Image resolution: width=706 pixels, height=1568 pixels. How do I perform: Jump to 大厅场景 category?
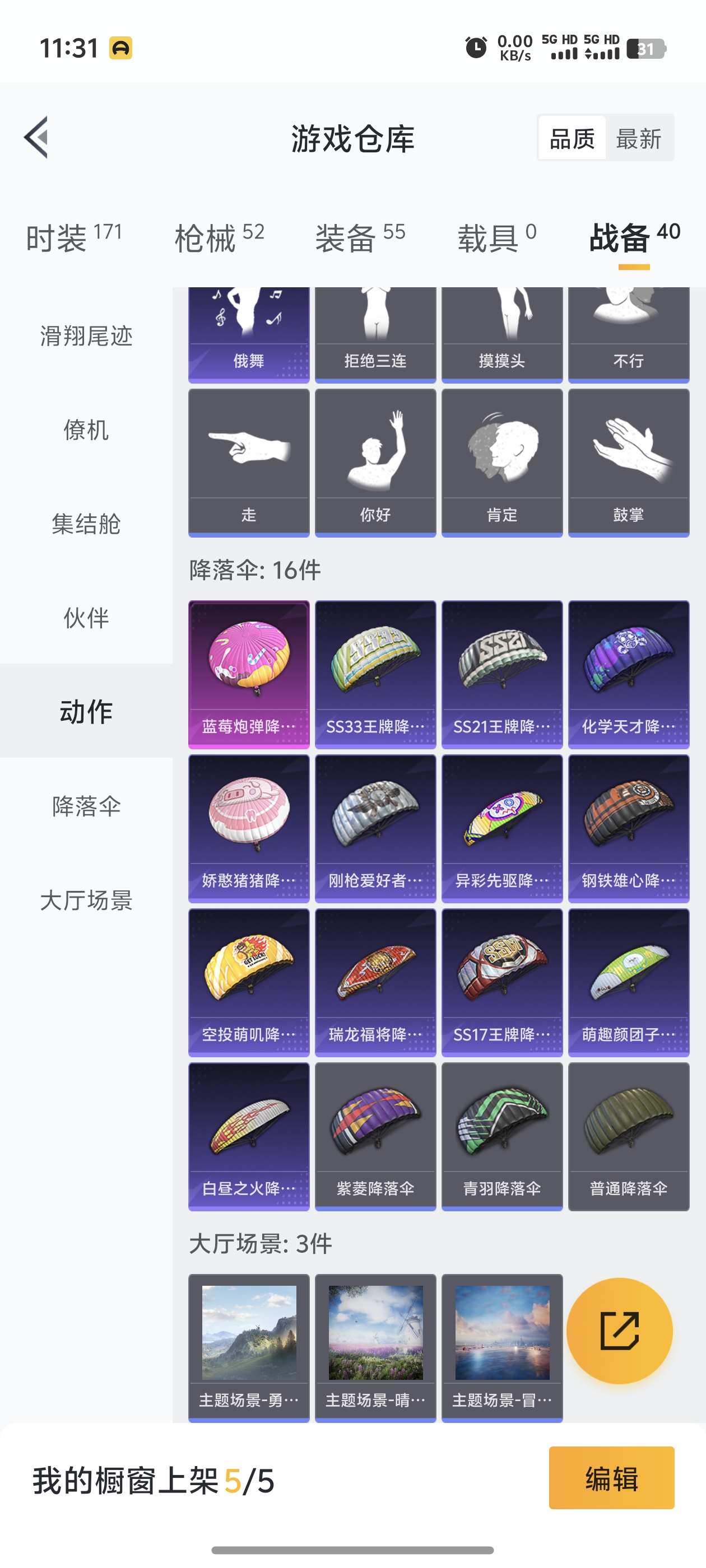point(86,900)
